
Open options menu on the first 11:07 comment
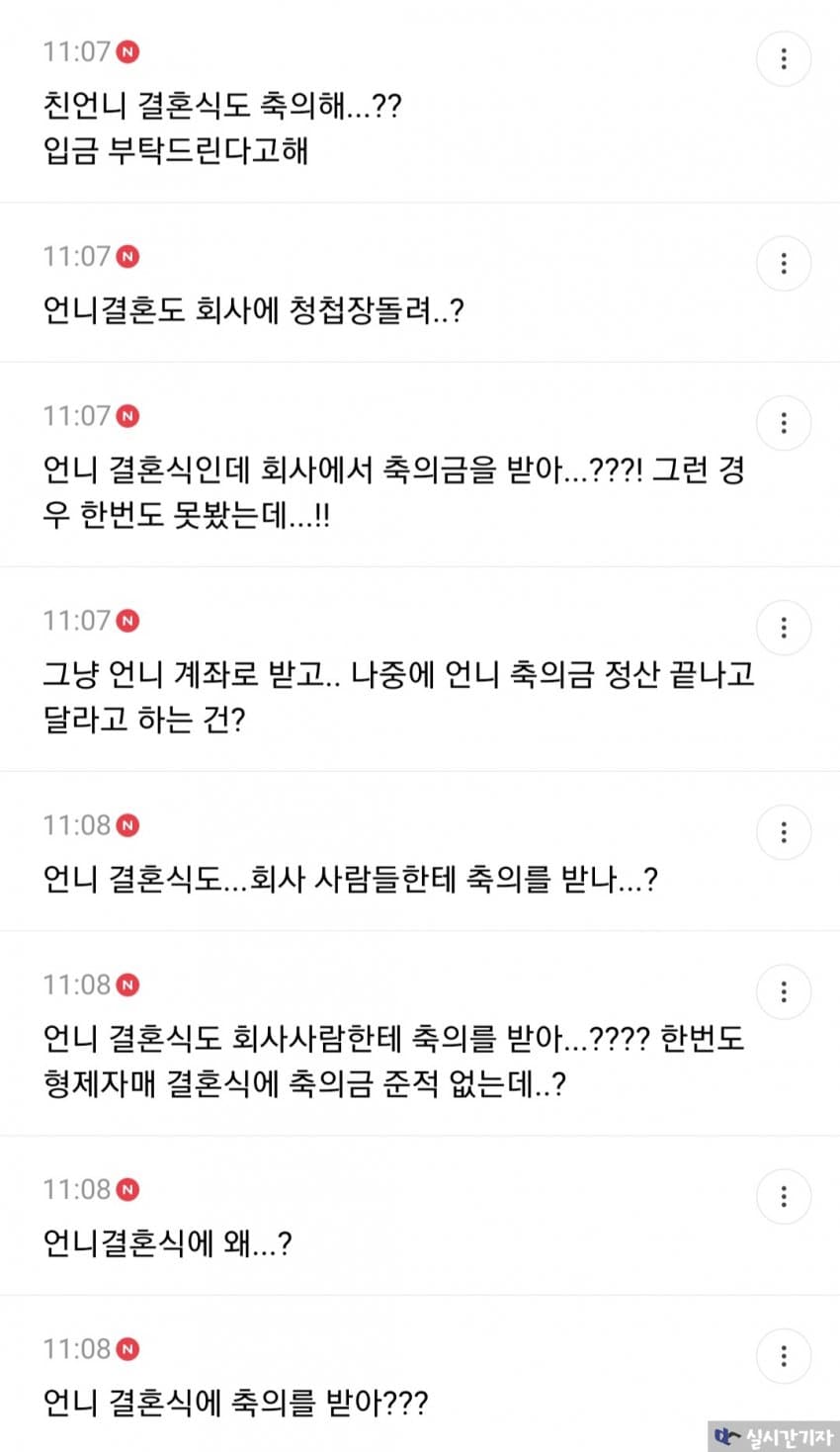[x=784, y=59]
